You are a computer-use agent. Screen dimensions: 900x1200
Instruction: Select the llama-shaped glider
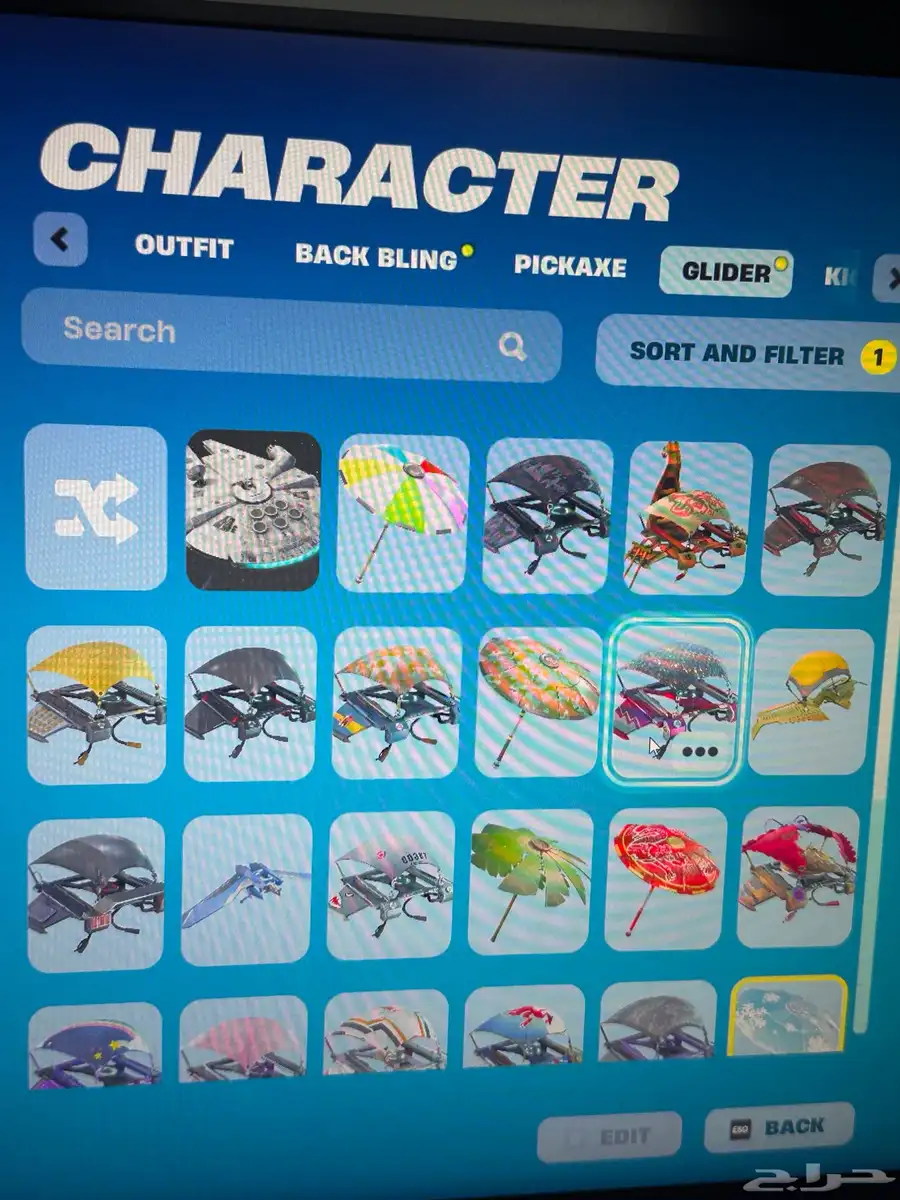tap(690, 518)
